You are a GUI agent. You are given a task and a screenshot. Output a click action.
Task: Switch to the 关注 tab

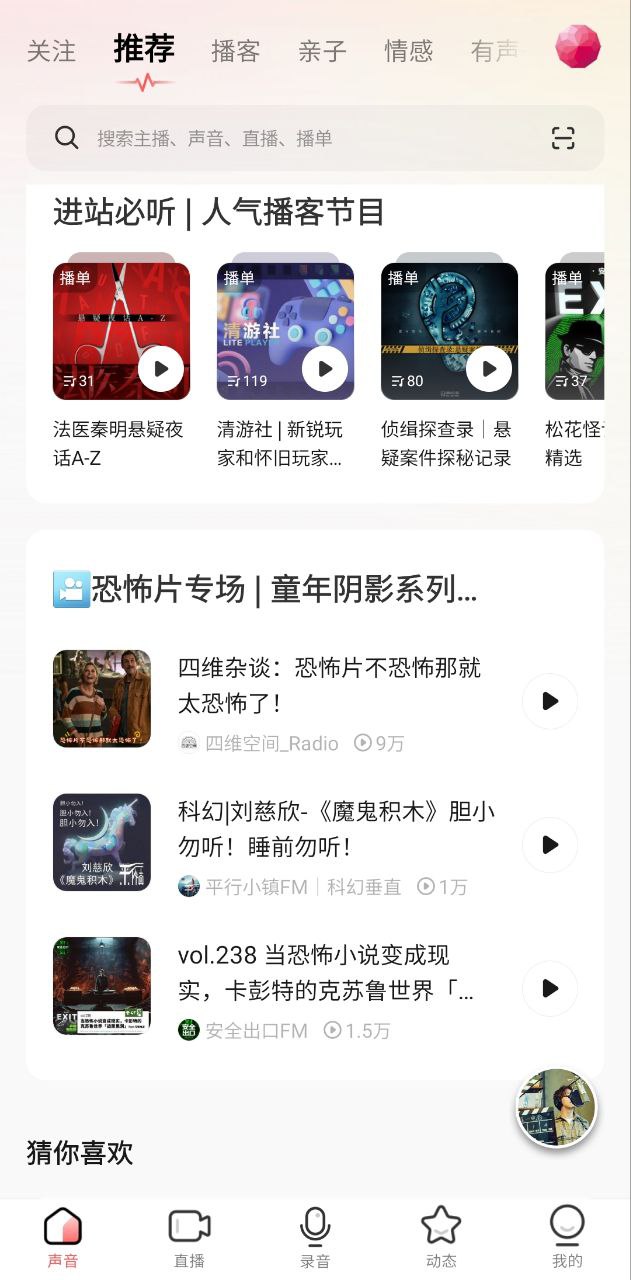coord(51,51)
